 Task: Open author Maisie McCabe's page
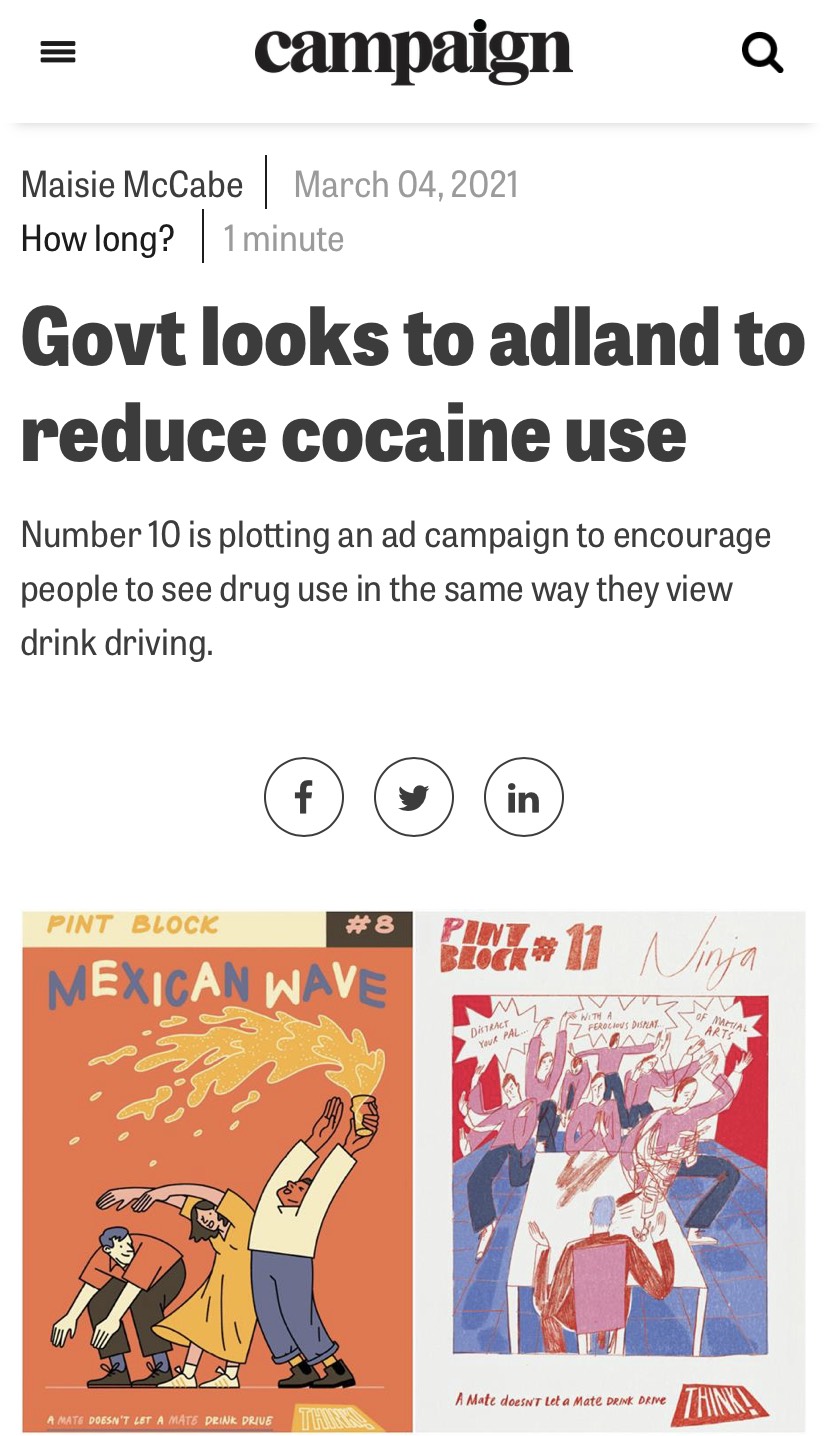pyautogui.click(x=132, y=183)
